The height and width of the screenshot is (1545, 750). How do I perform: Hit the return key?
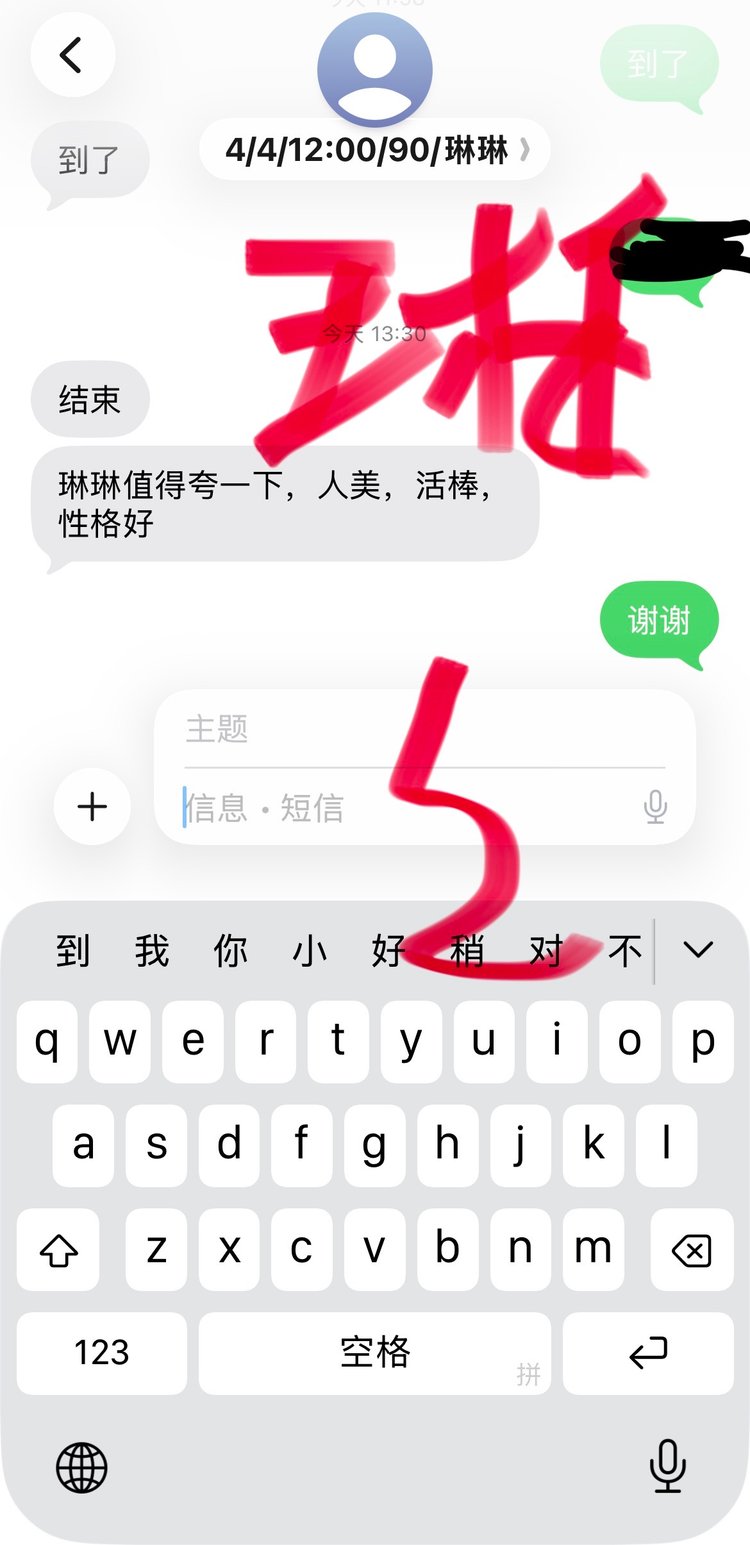tap(648, 1353)
